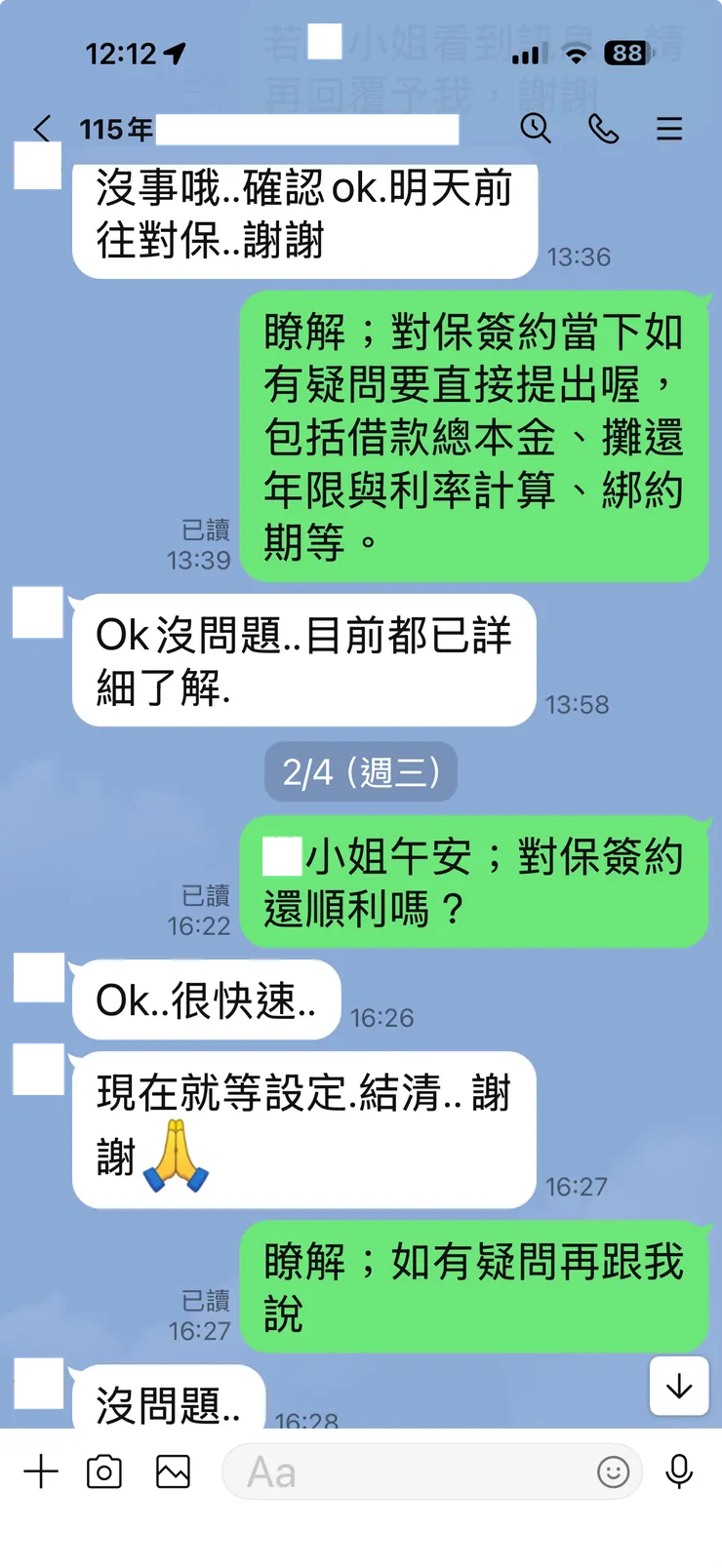Start a voice call via the phone icon
Image resolution: width=722 pixels, height=1568 pixels.
click(x=603, y=129)
